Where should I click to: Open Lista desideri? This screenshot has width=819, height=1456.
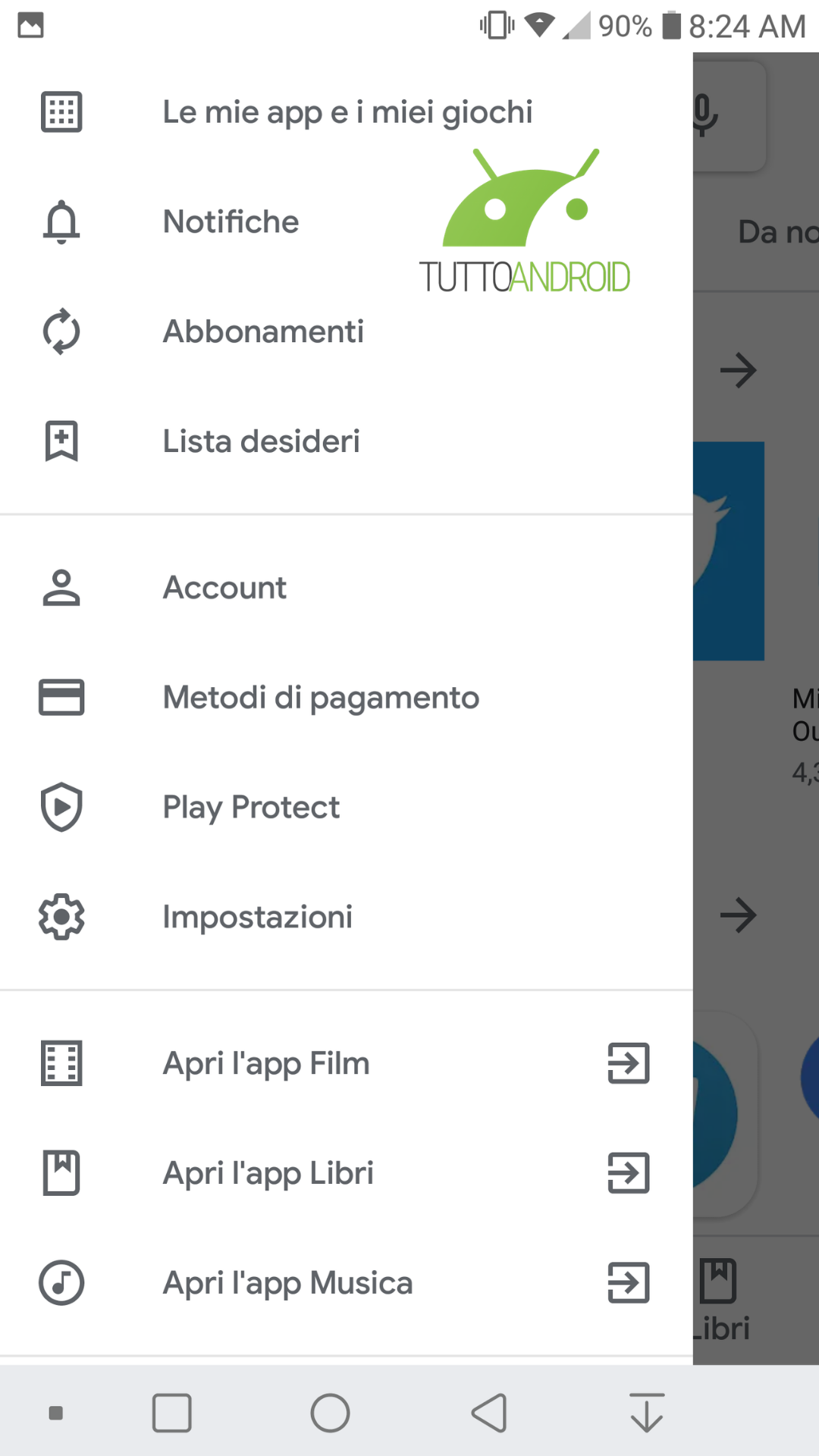tap(346, 441)
